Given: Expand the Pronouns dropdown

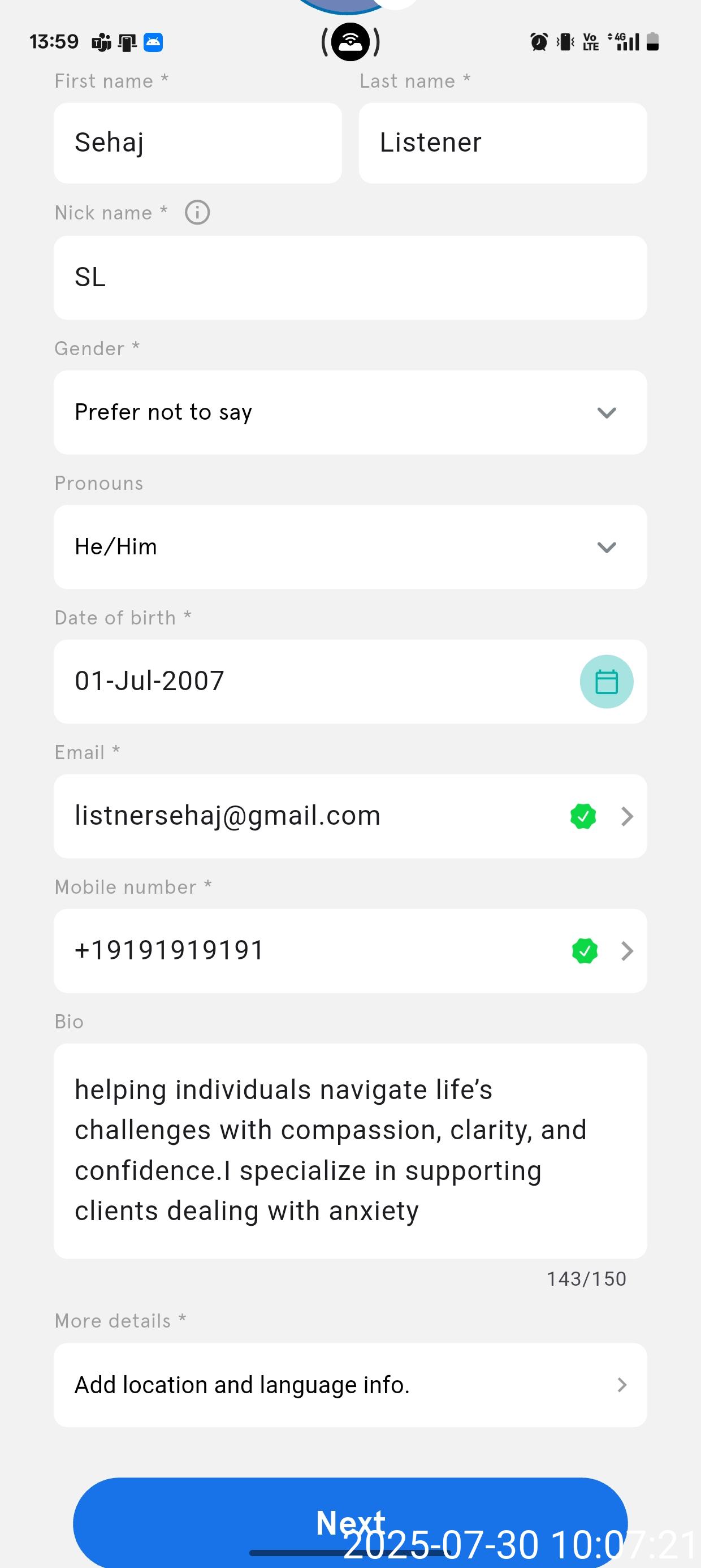Looking at the screenshot, I should pos(350,546).
